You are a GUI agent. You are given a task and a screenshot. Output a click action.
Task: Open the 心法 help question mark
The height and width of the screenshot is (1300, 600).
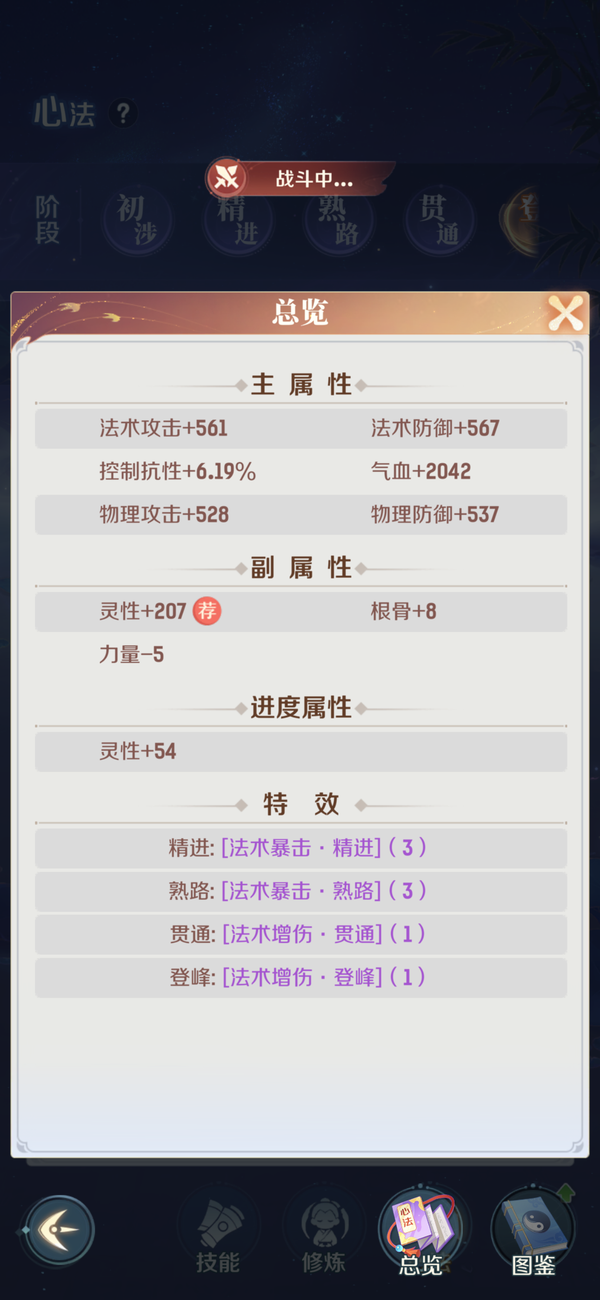coord(123,113)
